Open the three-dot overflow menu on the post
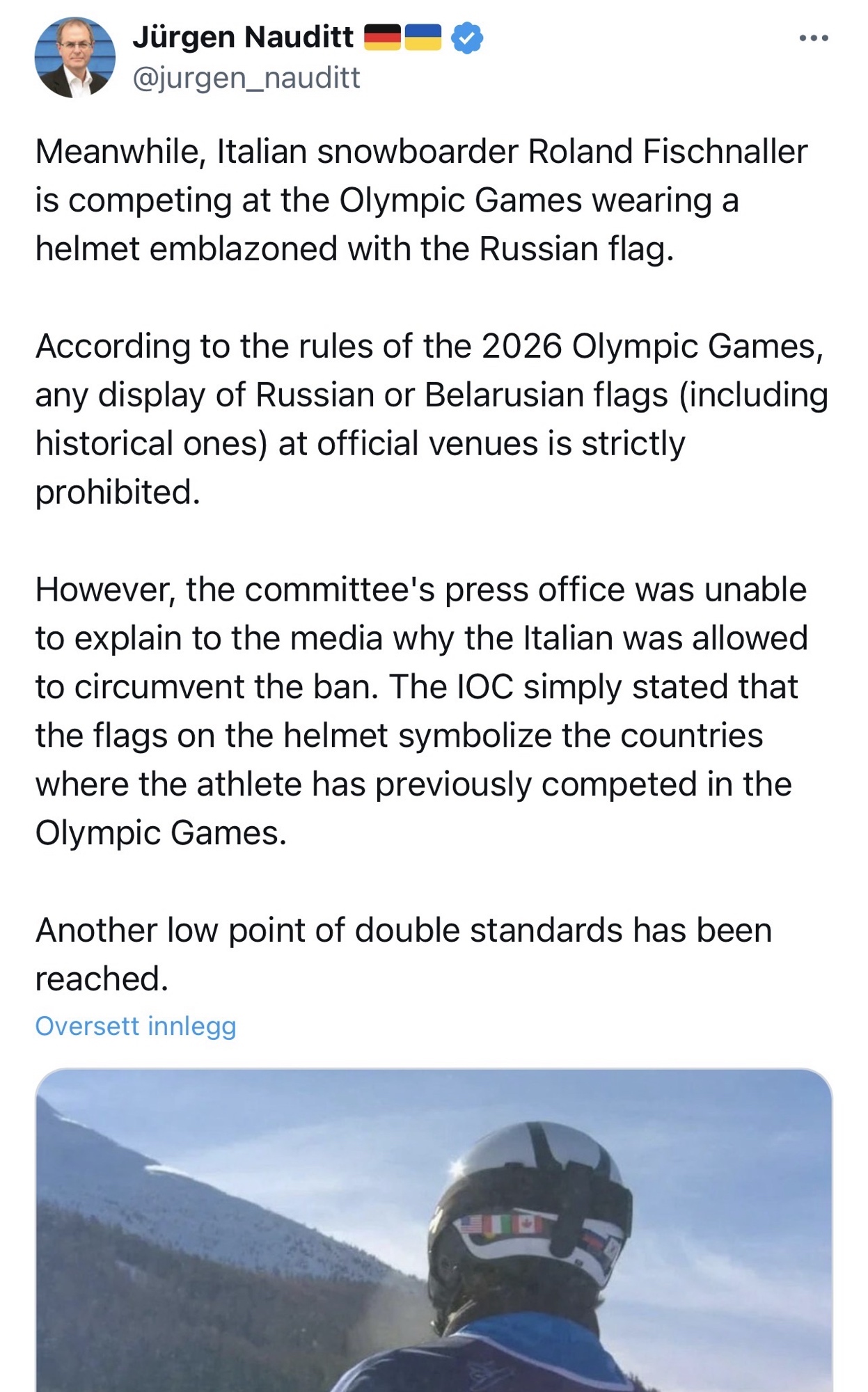 (x=813, y=38)
